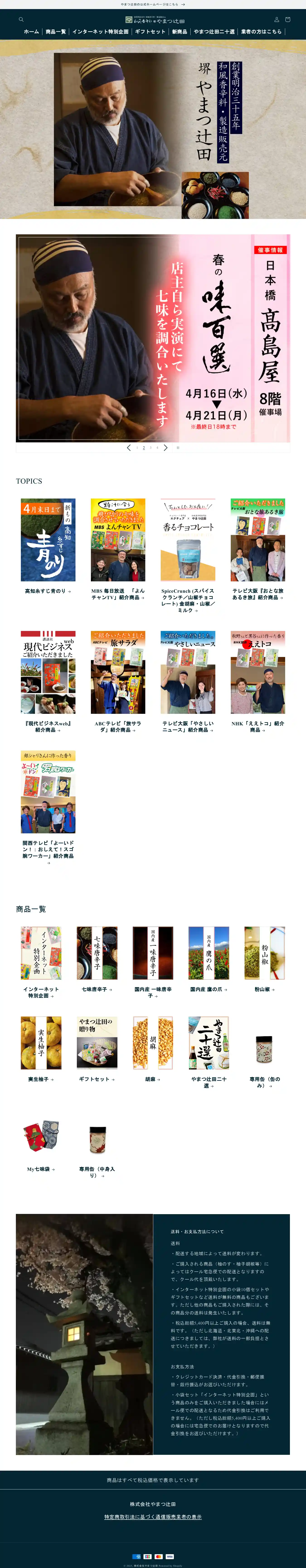Open the shopping cart
The height and width of the screenshot is (1568, 306).
(x=288, y=19)
